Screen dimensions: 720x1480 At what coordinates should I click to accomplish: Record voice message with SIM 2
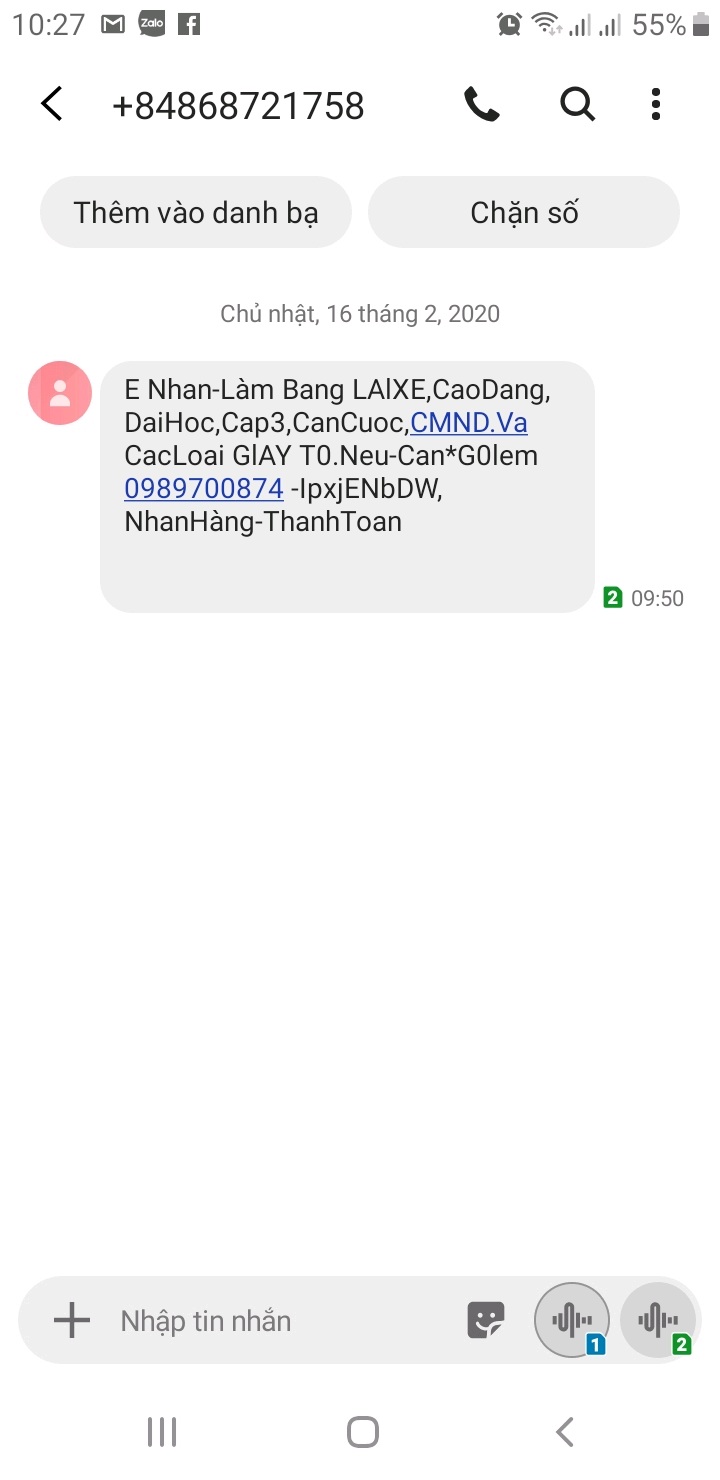click(658, 1321)
